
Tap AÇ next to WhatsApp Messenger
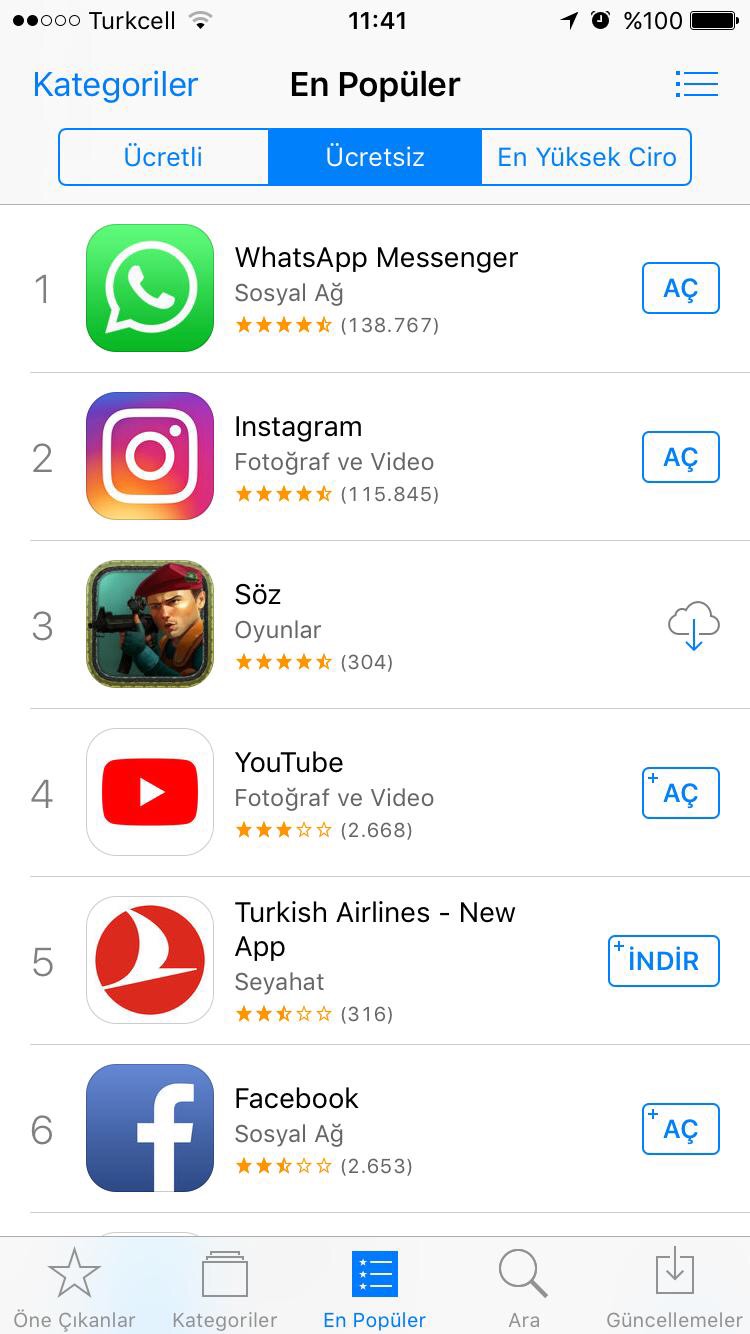pos(680,288)
